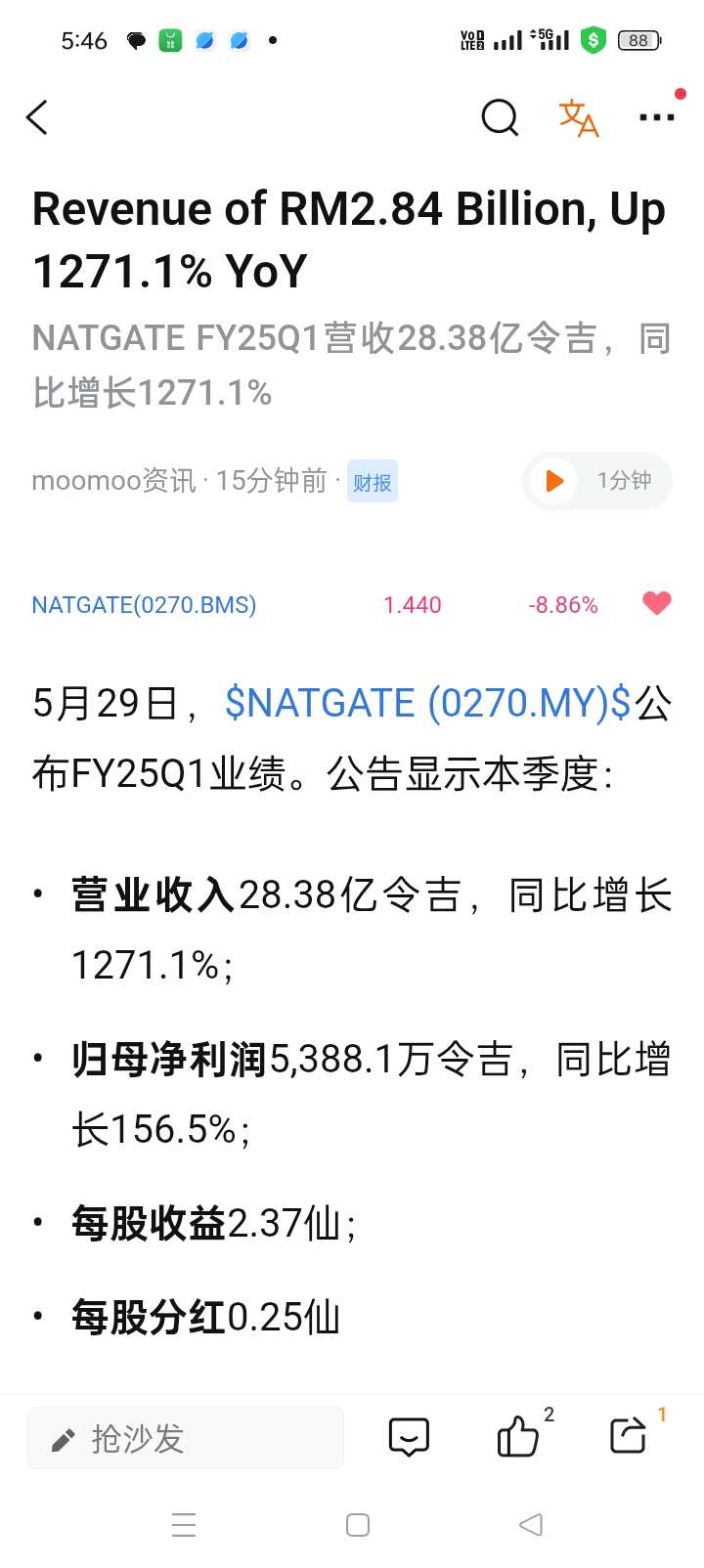Open the system recent apps button

pos(184,1525)
